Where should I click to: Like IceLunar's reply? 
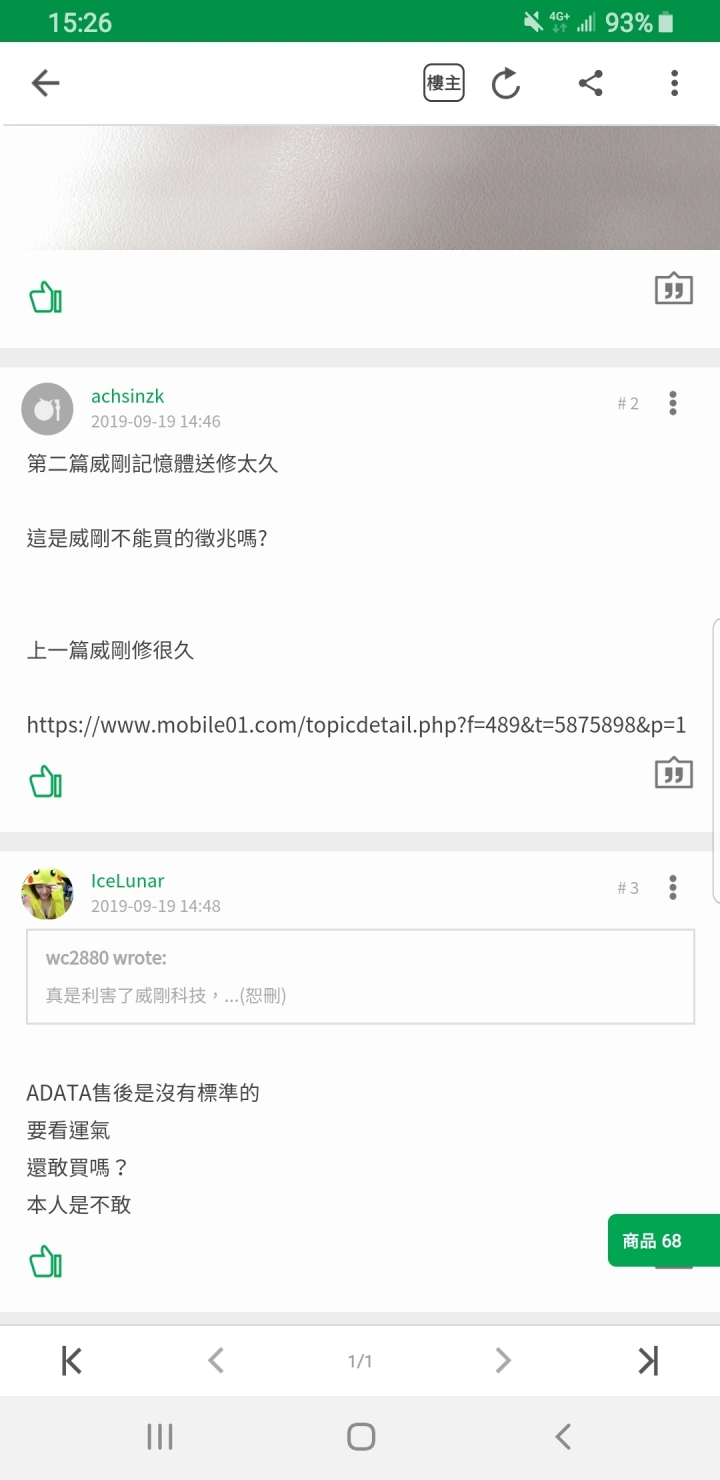point(45,1261)
